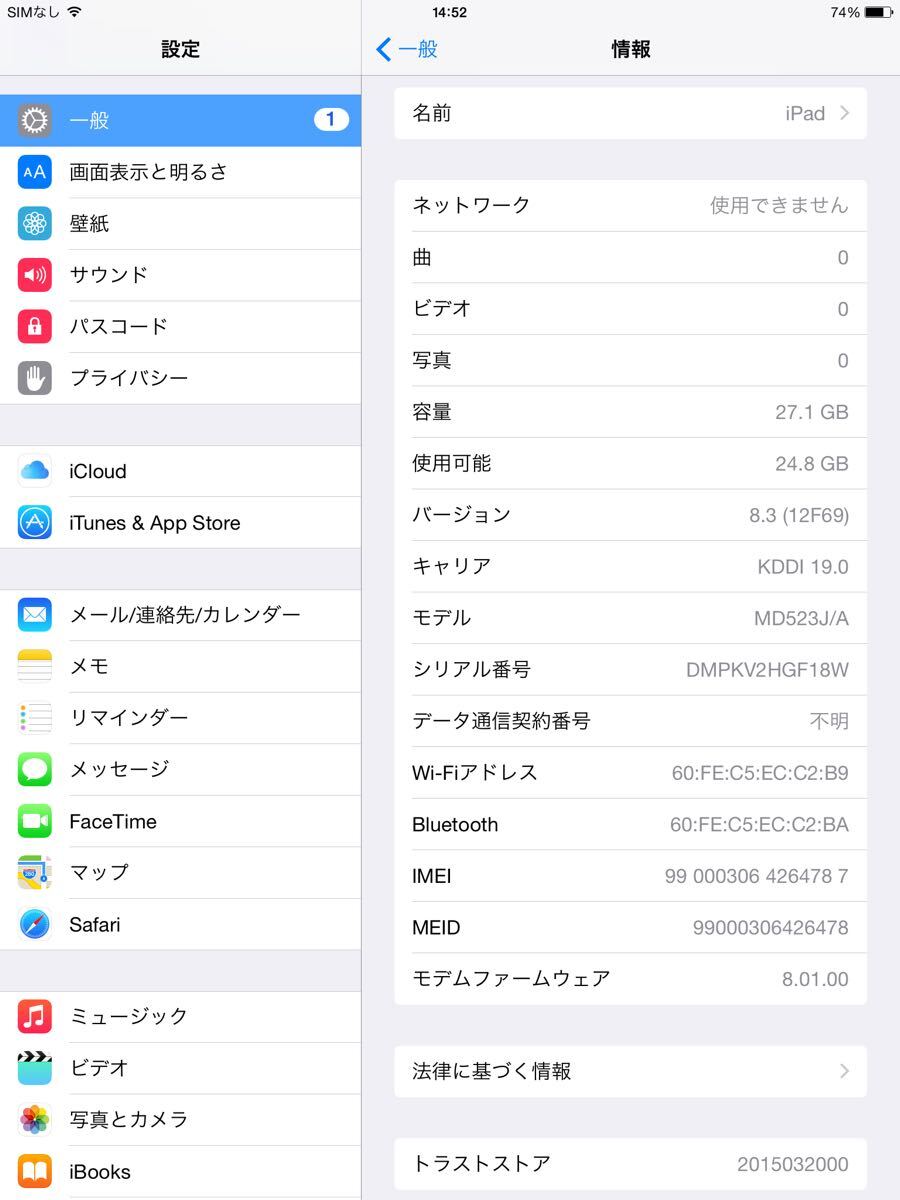Open サウンド settings
The width and height of the screenshot is (900, 1200).
click(180, 275)
